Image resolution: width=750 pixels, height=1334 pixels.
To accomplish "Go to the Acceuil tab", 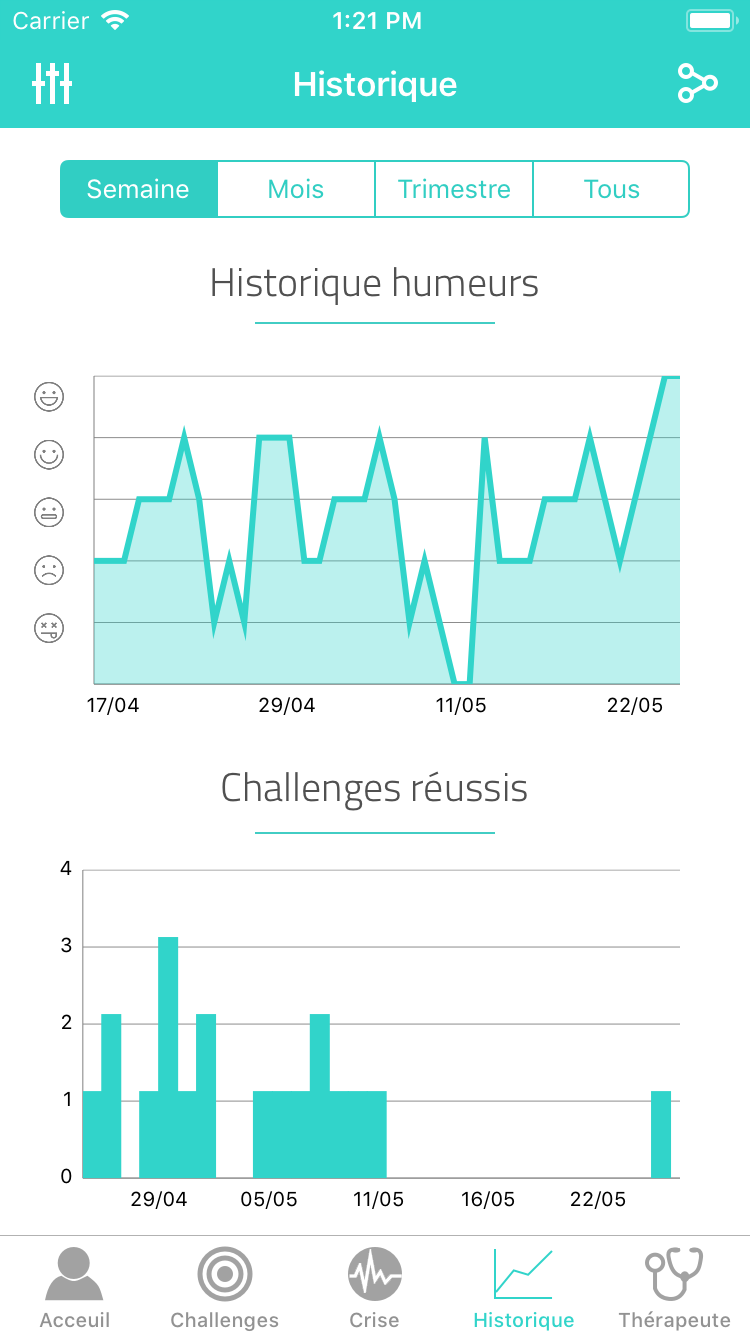I will [75, 1288].
